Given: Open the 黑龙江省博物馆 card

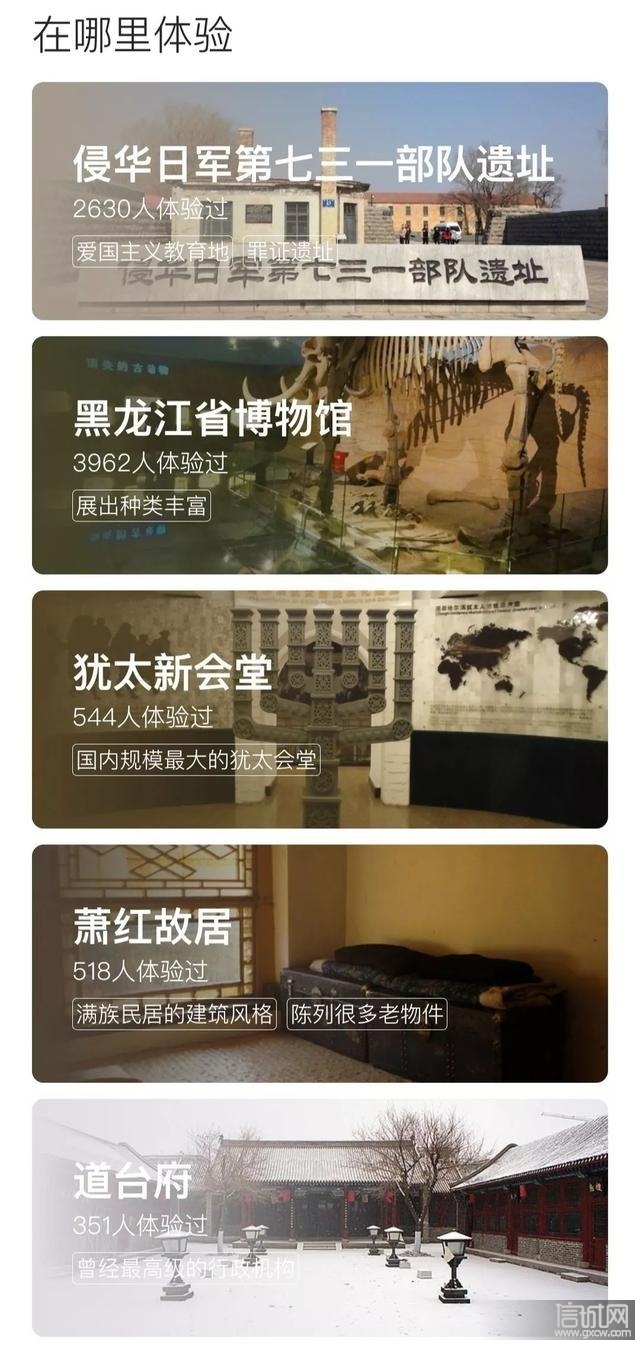Looking at the screenshot, I should point(319,455).
